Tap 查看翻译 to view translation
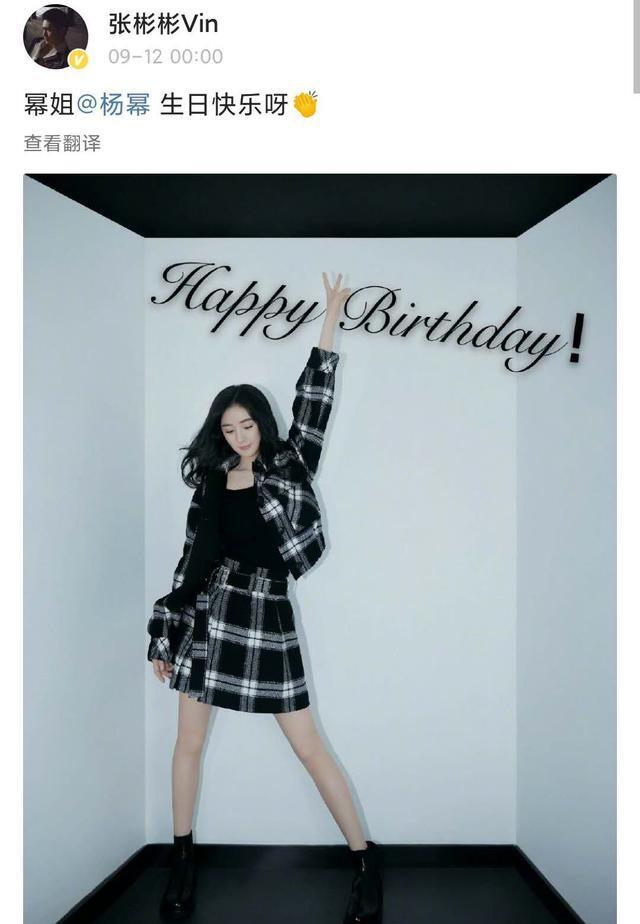640x924 pixels. (x=62, y=143)
